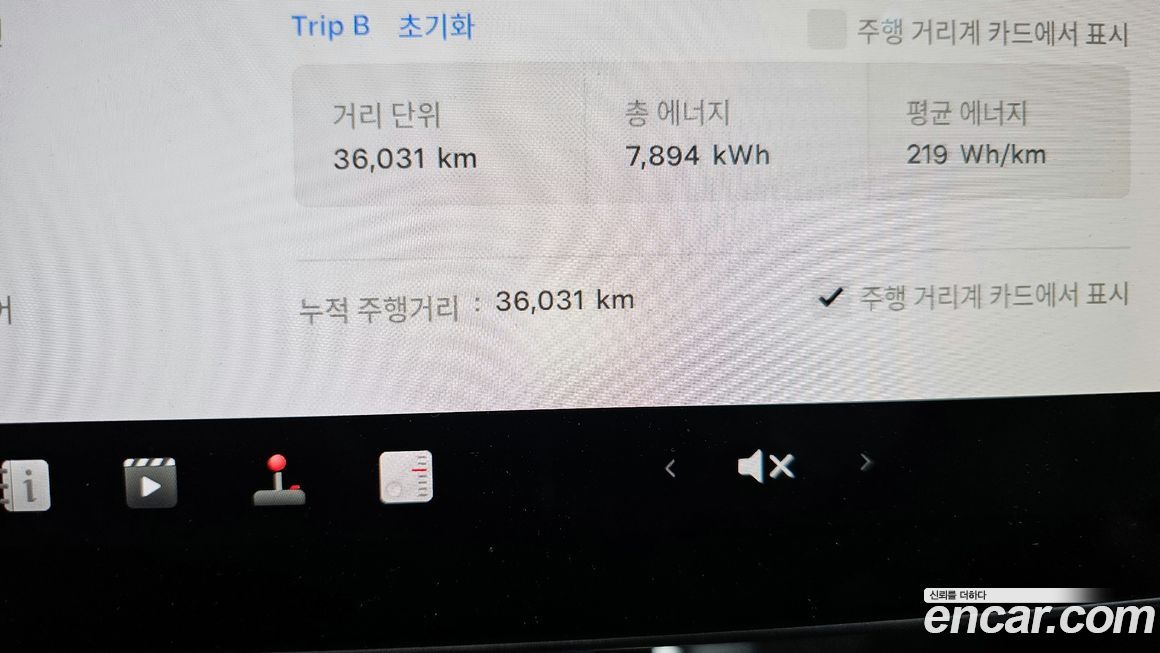Uncheck odometer display for 누적 주행거리
This screenshot has height=653, width=1160.
point(829,297)
